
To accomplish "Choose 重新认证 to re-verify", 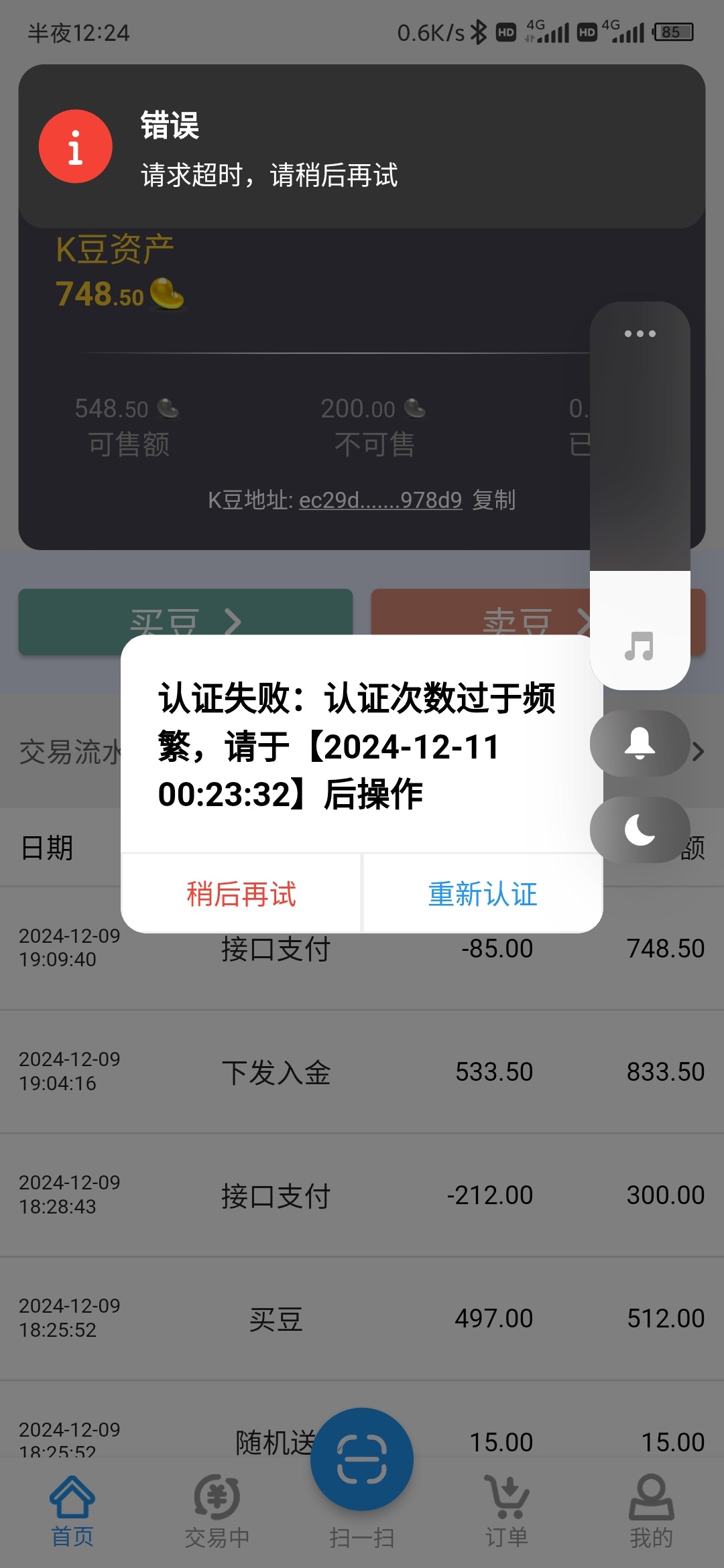I will pos(483,894).
